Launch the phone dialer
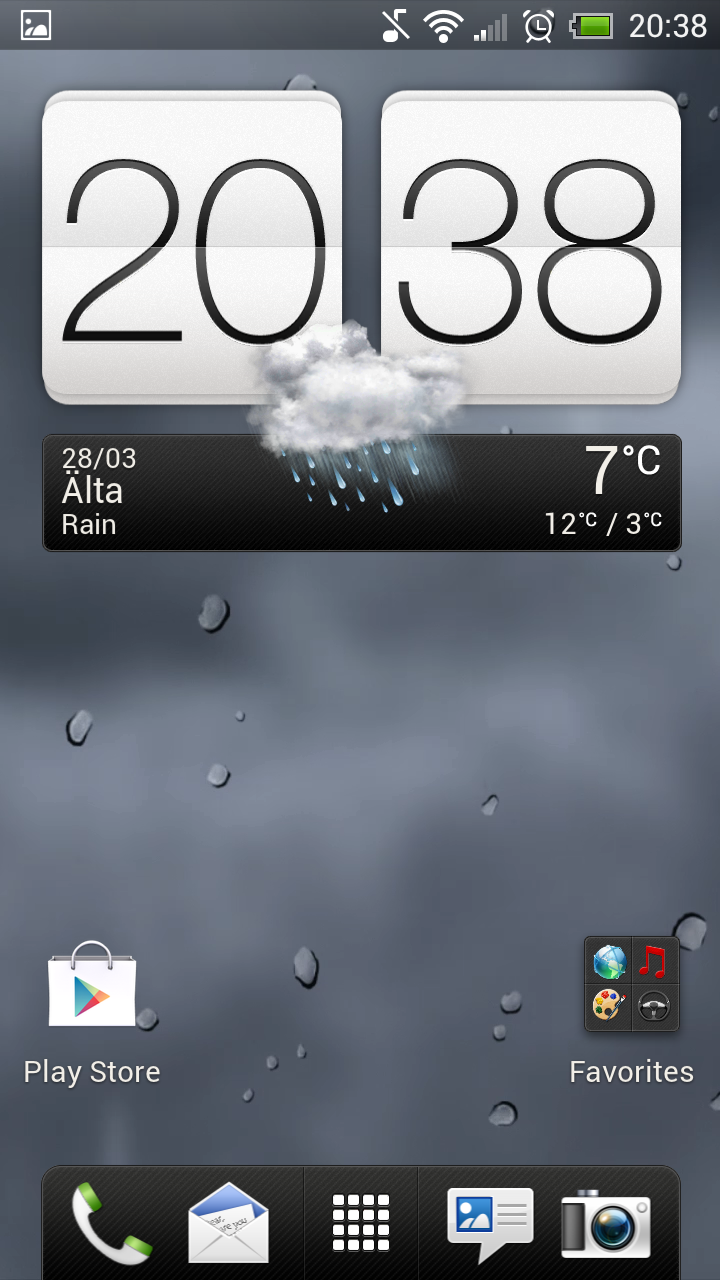 click(x=110, y=1222)
